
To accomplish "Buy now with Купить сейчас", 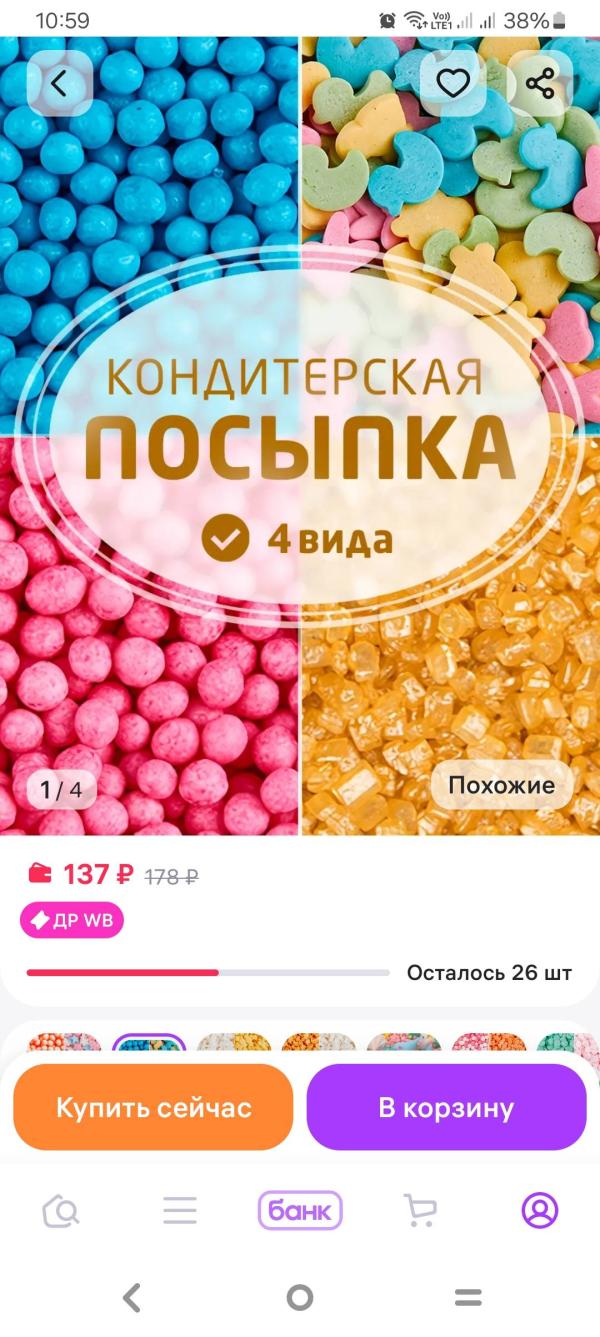I will pos(153,1107).
